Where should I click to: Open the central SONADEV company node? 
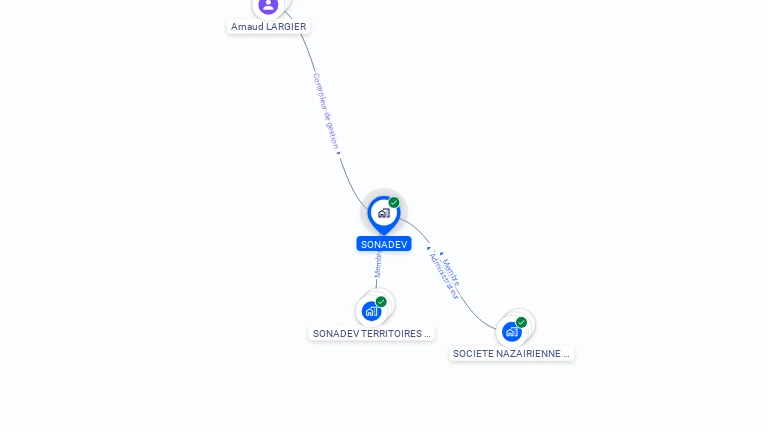383,213
